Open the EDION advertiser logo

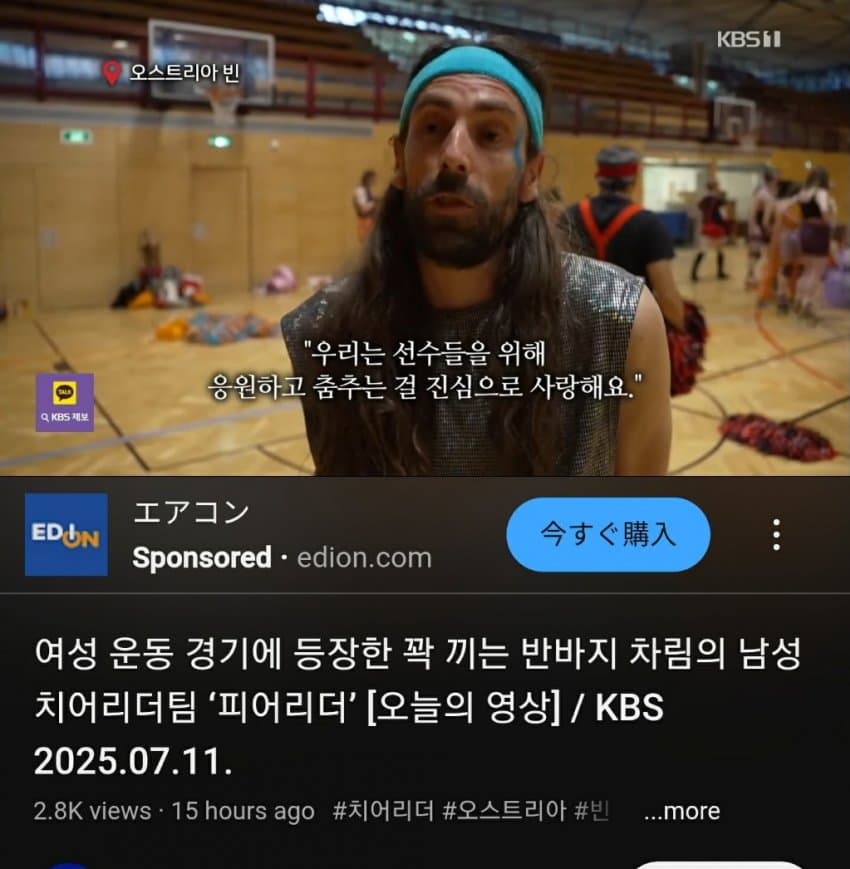pos(66,534)
